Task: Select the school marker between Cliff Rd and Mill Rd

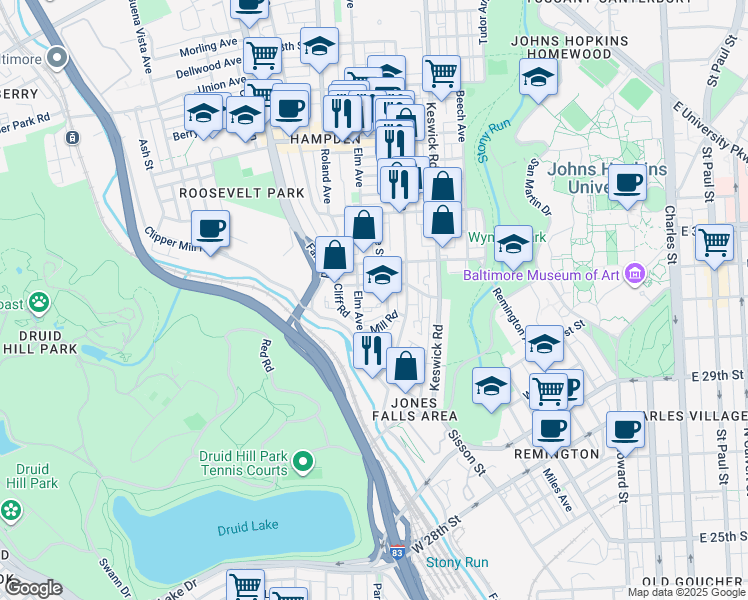Action: coord(382,278)
